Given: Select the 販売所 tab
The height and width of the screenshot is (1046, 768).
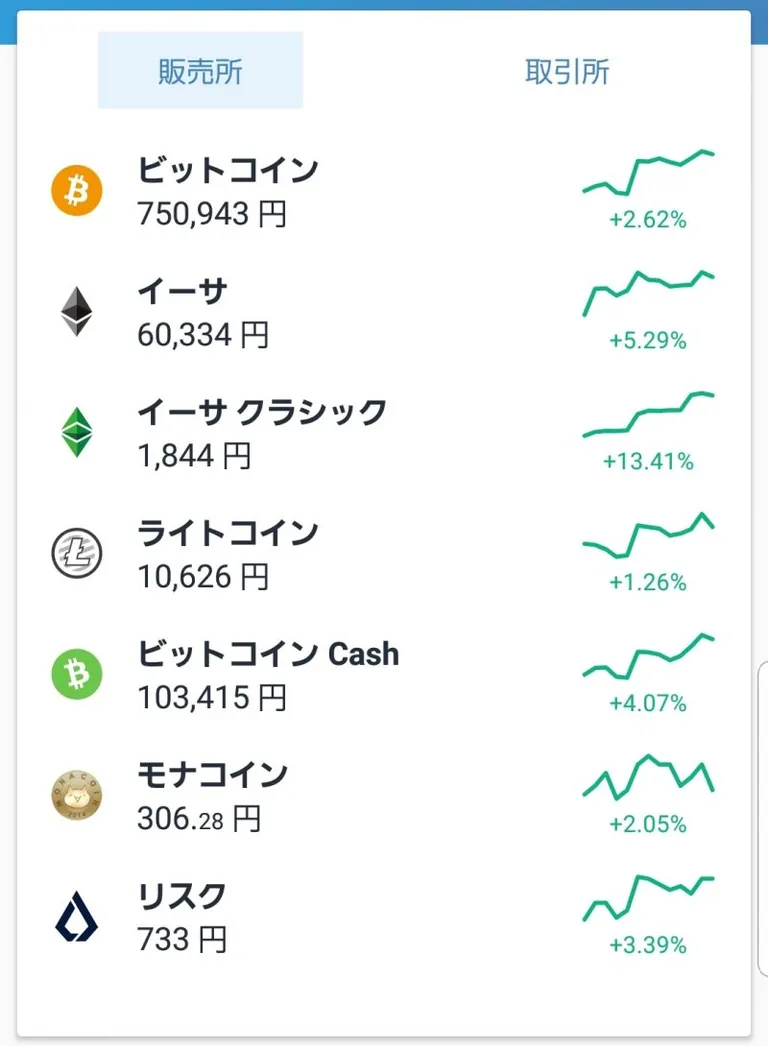Looking at the screenshot, I should tap(200, 70).
